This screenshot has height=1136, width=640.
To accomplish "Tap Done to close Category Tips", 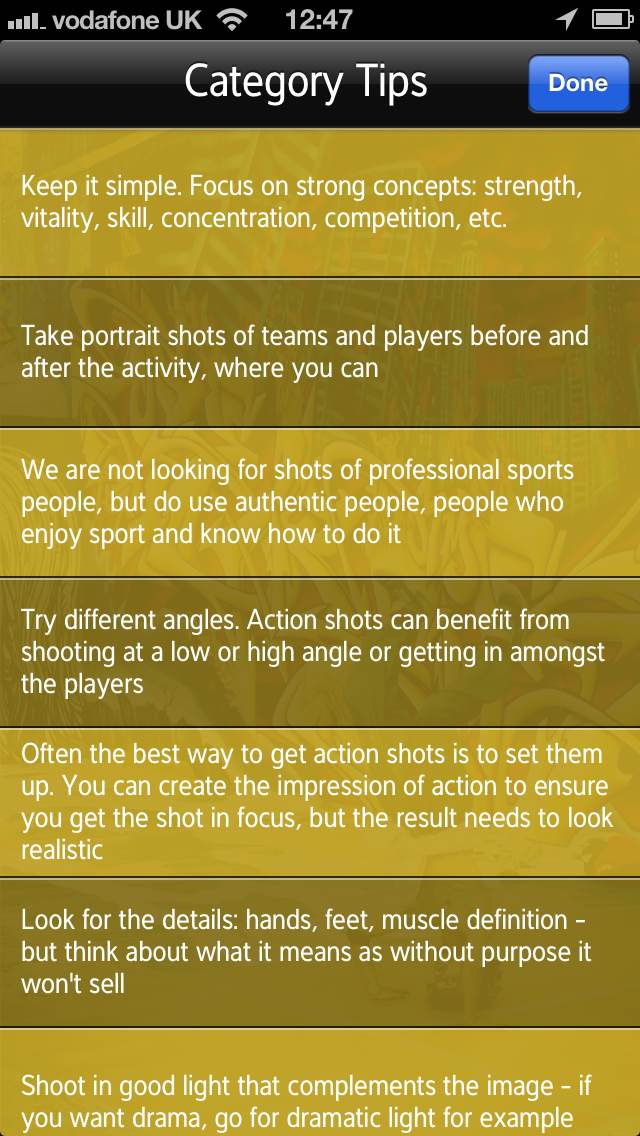I will [578, 83].
